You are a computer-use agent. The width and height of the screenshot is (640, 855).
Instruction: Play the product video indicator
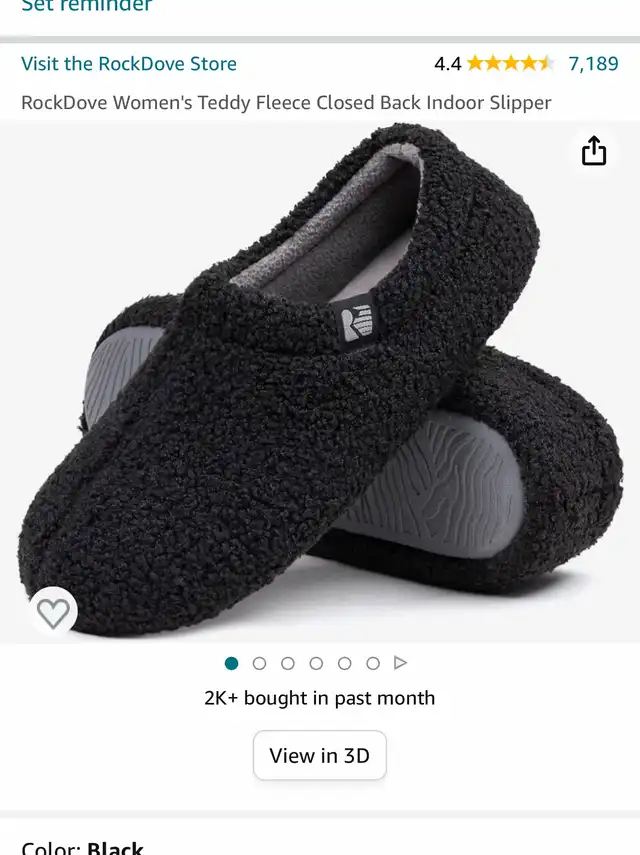tap(401, 663)
